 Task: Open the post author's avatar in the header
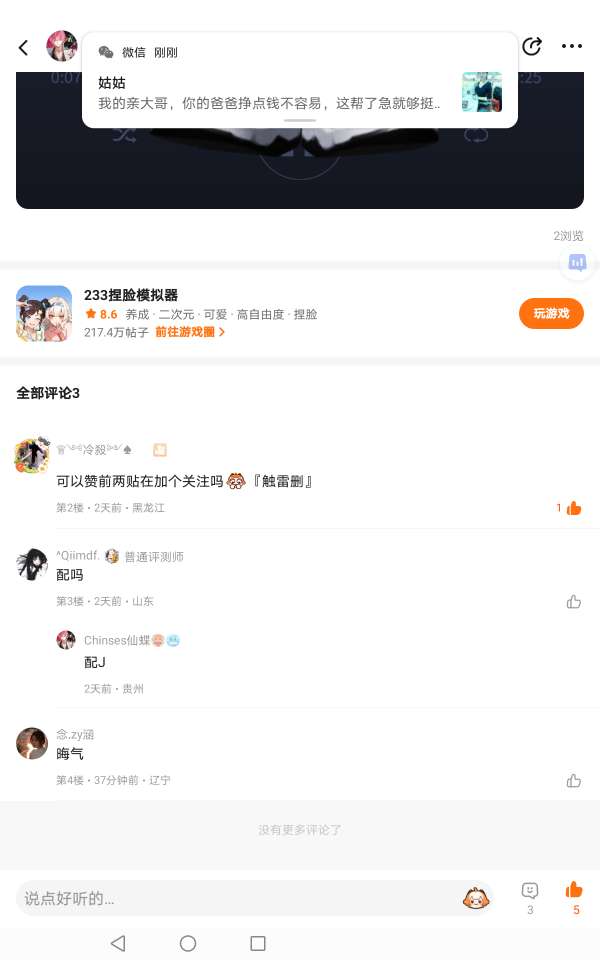point(62,46)
